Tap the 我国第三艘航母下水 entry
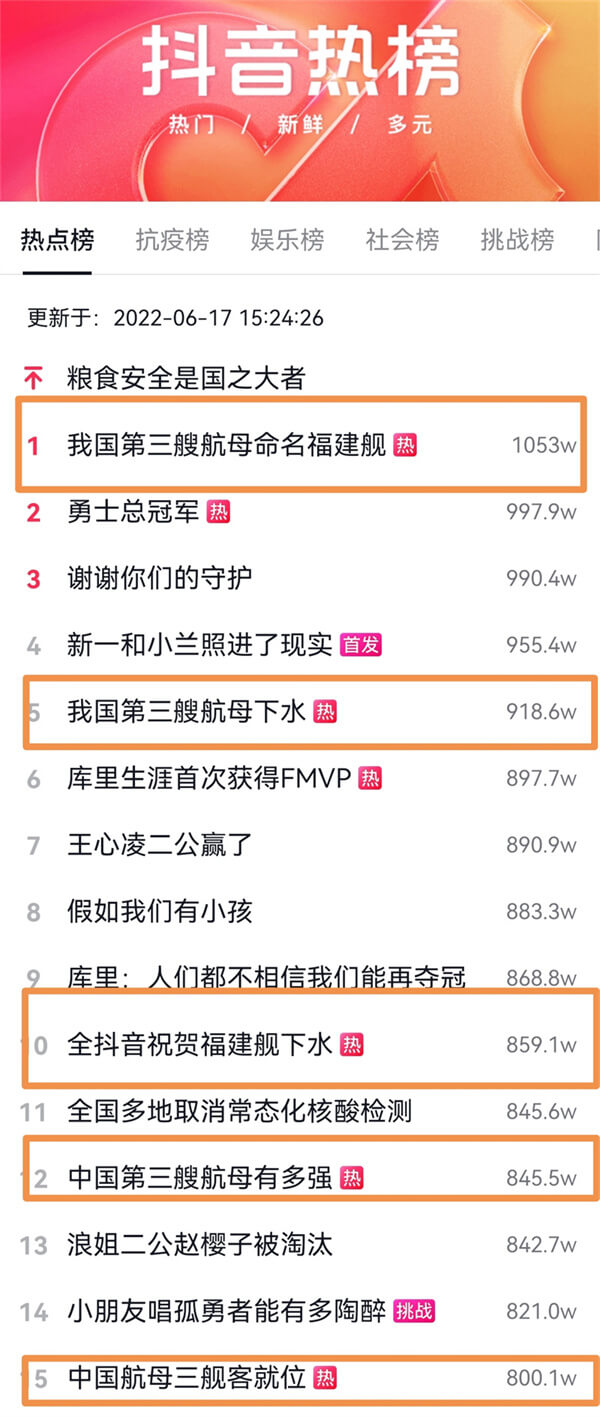600x1417 pixels. (x=186, y=712)
